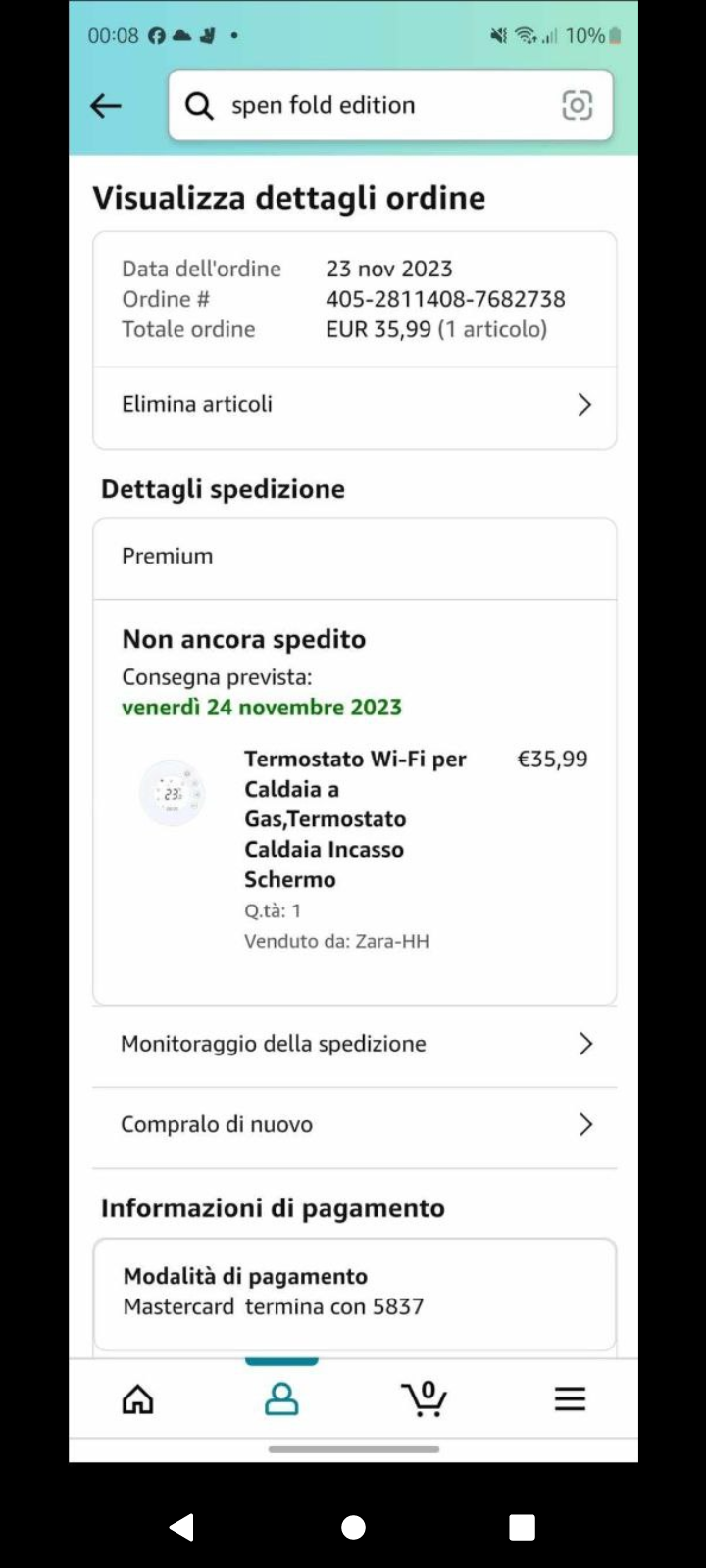
Task: Open the camera lens scanner
Action: pyautogui.click(x=577, y=105)
